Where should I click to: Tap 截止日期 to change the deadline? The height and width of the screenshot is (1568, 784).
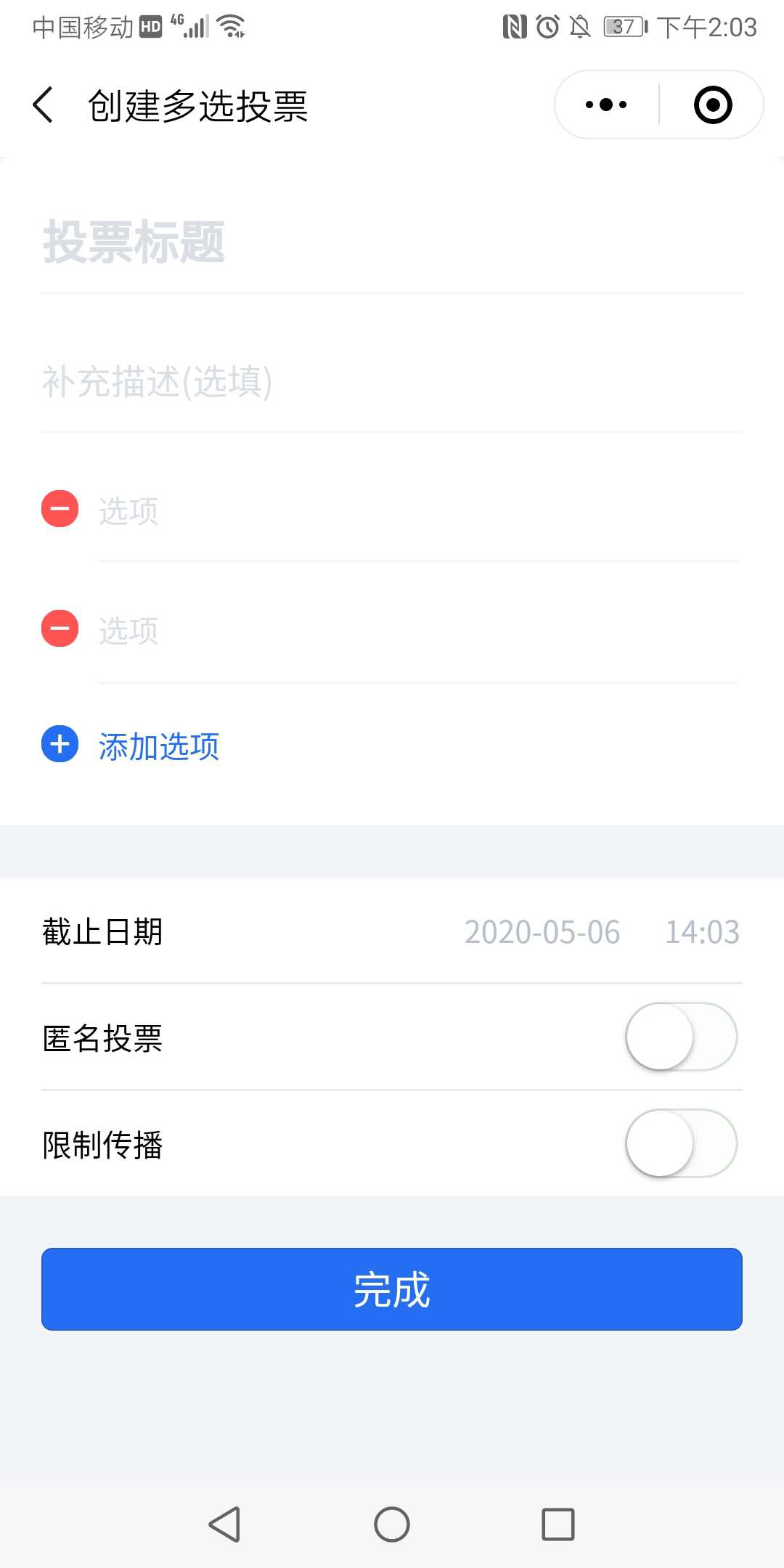(100, 932)
